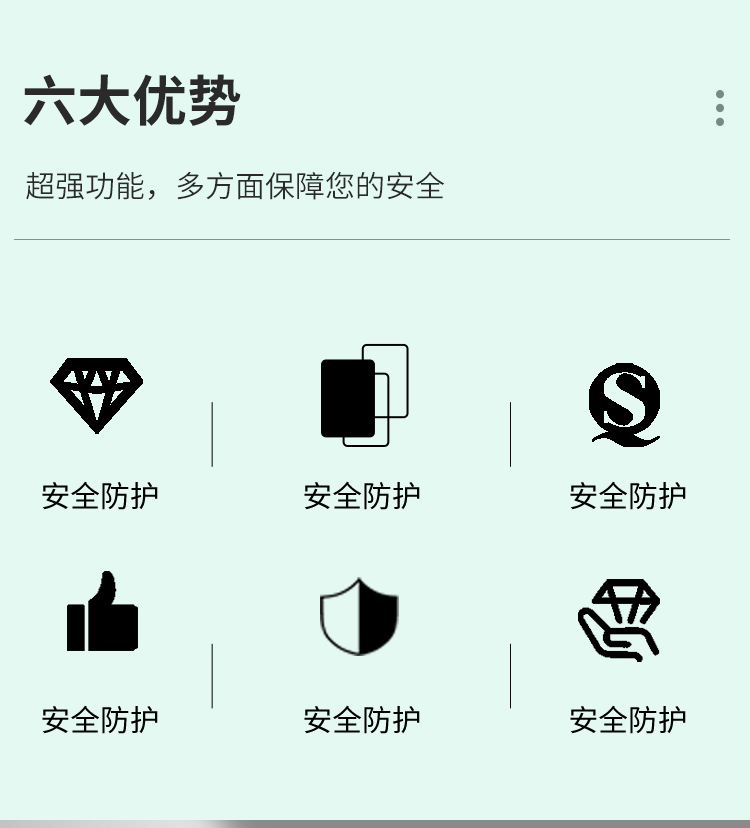The image size is (750, 828).
Task: Open the overflow menu beside 六大优势
Action: coord(719,108)
